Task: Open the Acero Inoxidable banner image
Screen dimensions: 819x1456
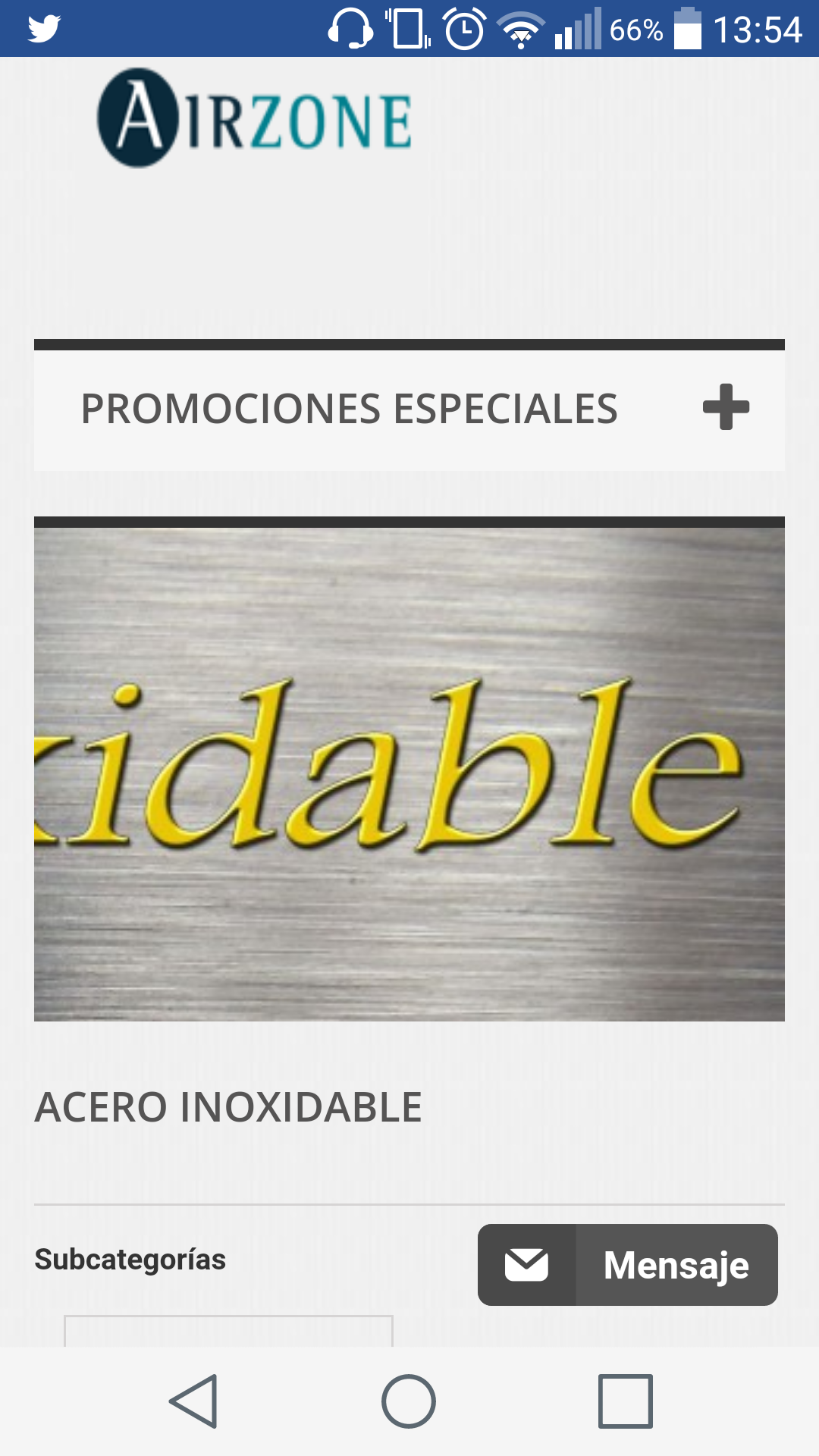Action: click(409, 773)
